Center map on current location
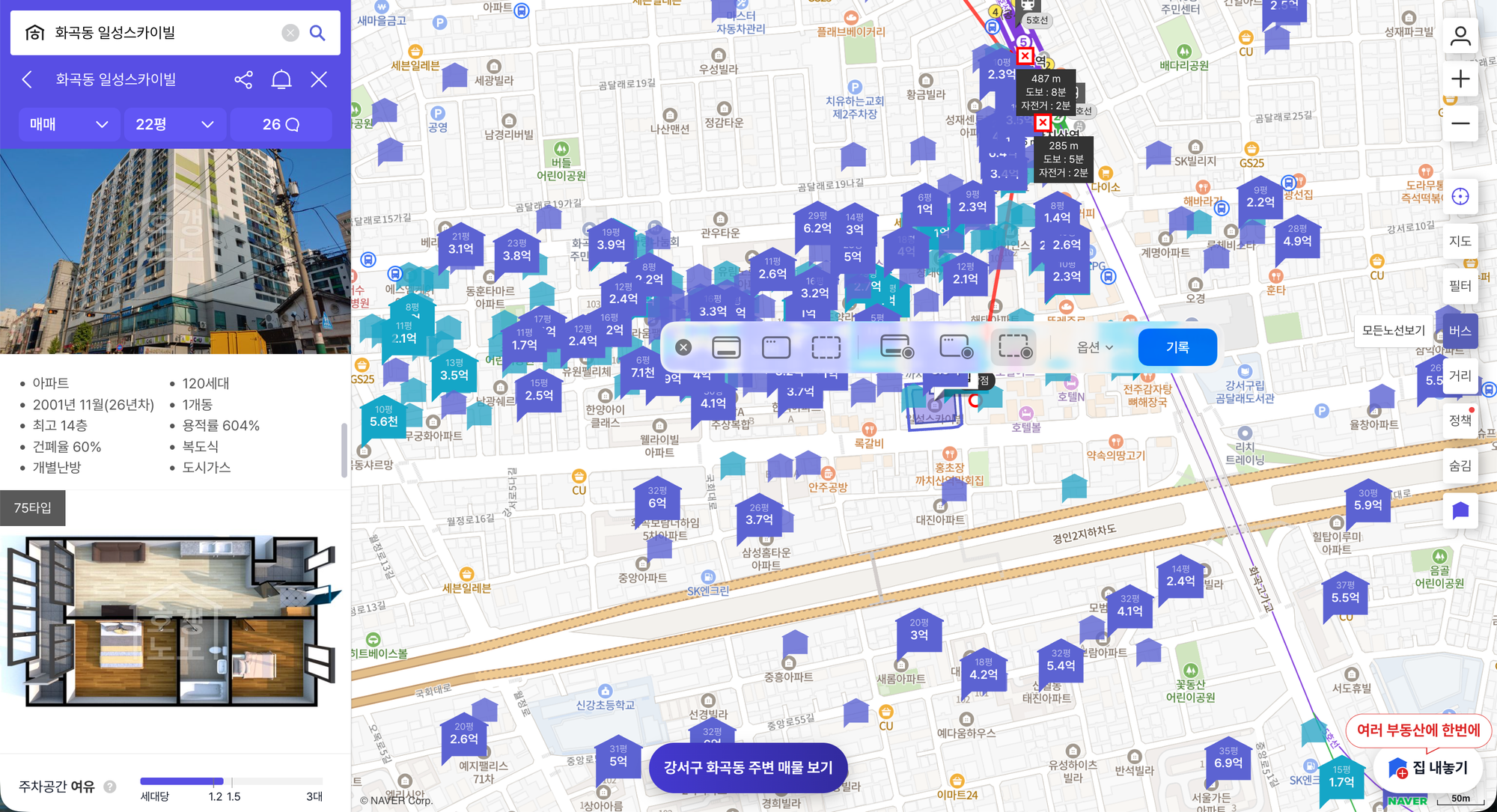 pos(1460,197)
